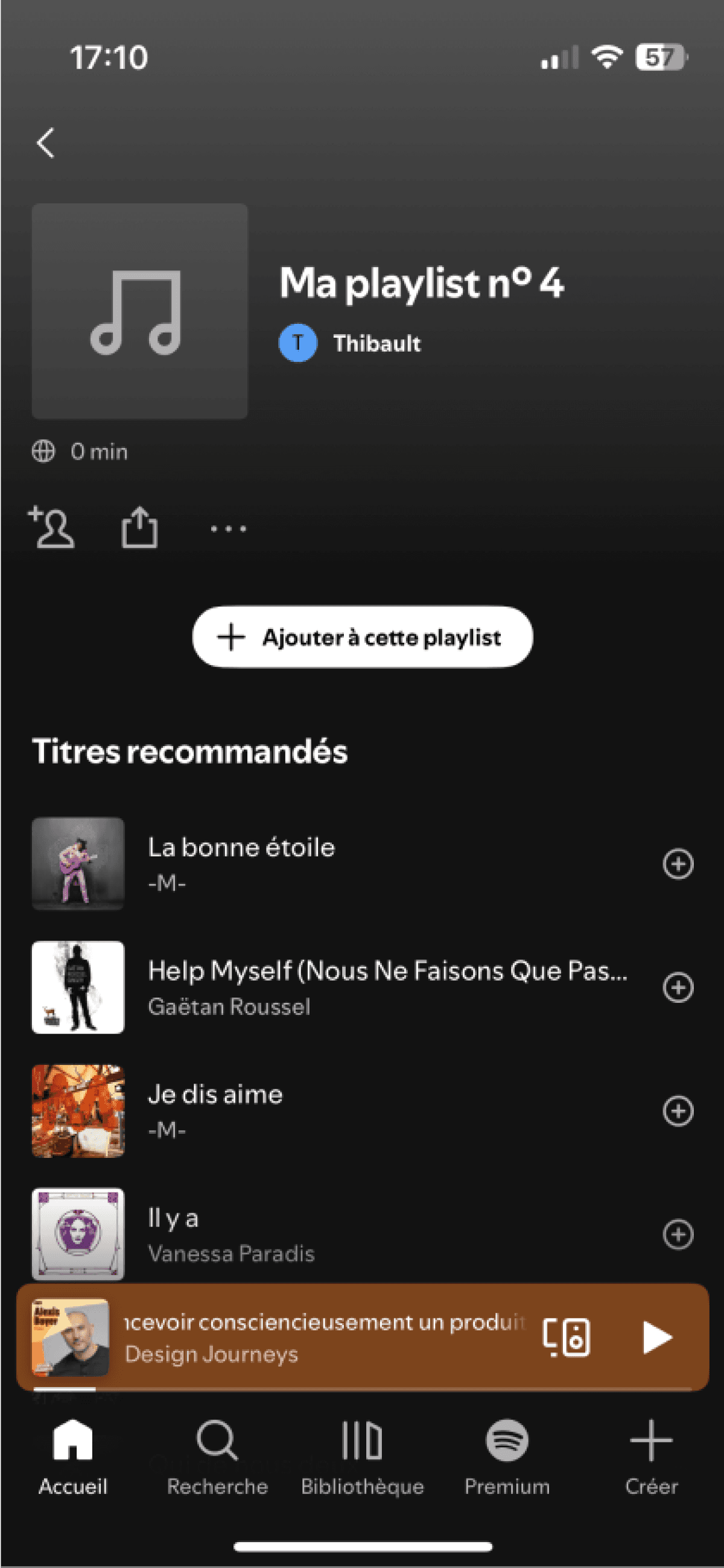
Task: Open the device connection picker
Action: (x=567, y=1336)
